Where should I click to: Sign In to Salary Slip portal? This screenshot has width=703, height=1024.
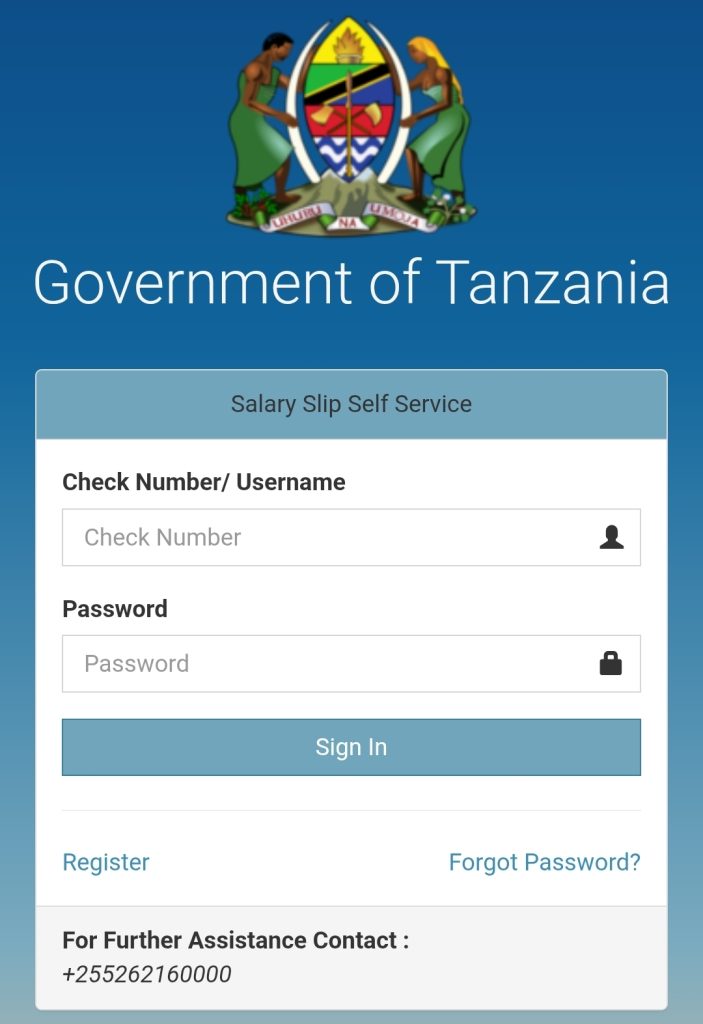(351, 747)
